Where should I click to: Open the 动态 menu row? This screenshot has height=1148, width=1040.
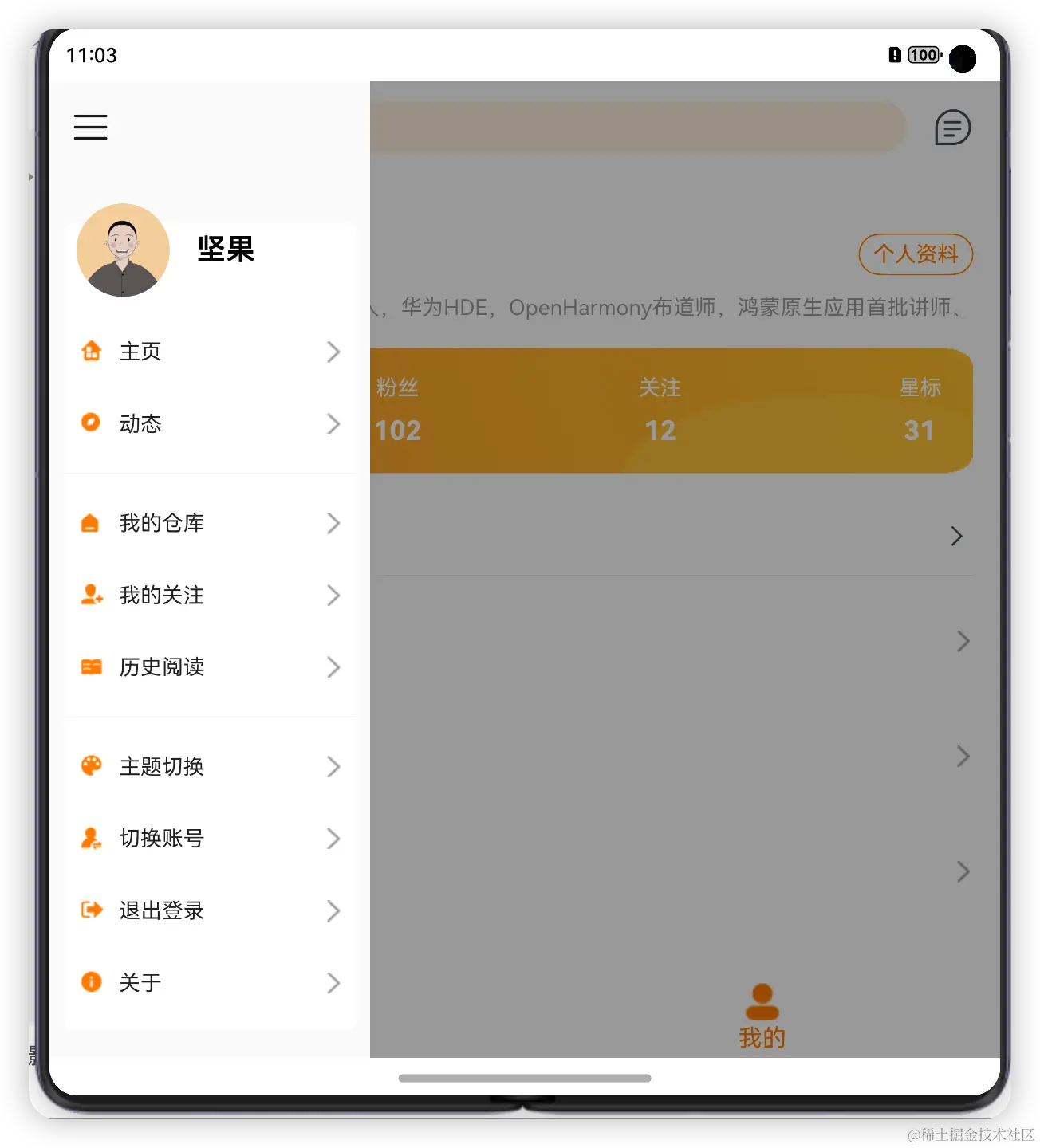(210, 423)
